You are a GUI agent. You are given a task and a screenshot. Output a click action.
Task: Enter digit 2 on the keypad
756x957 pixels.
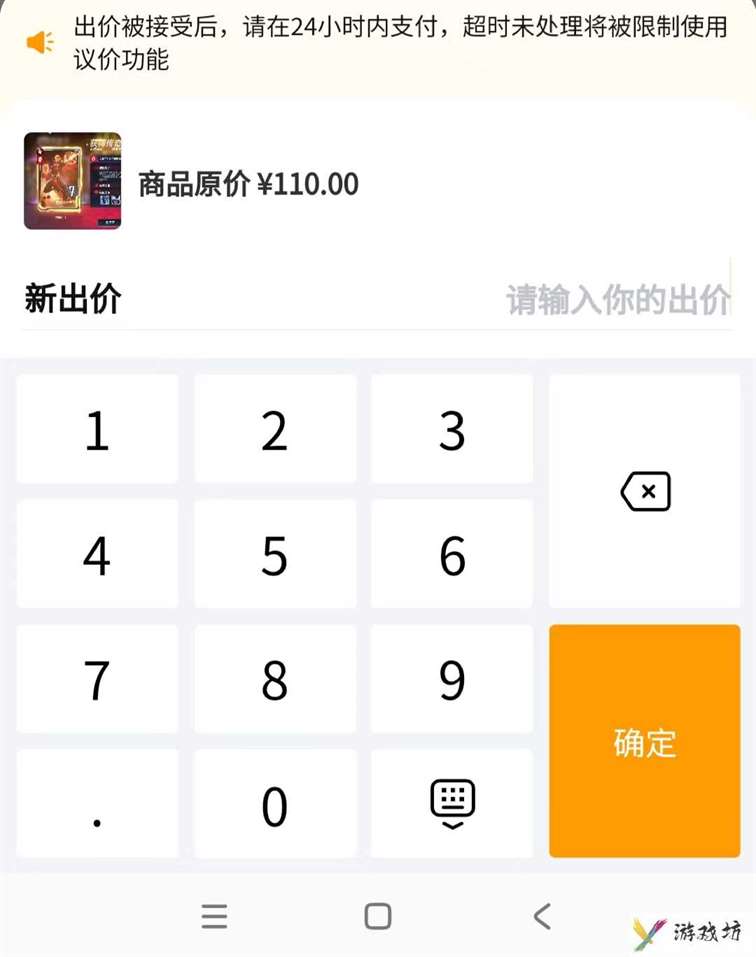click(275, 430)
